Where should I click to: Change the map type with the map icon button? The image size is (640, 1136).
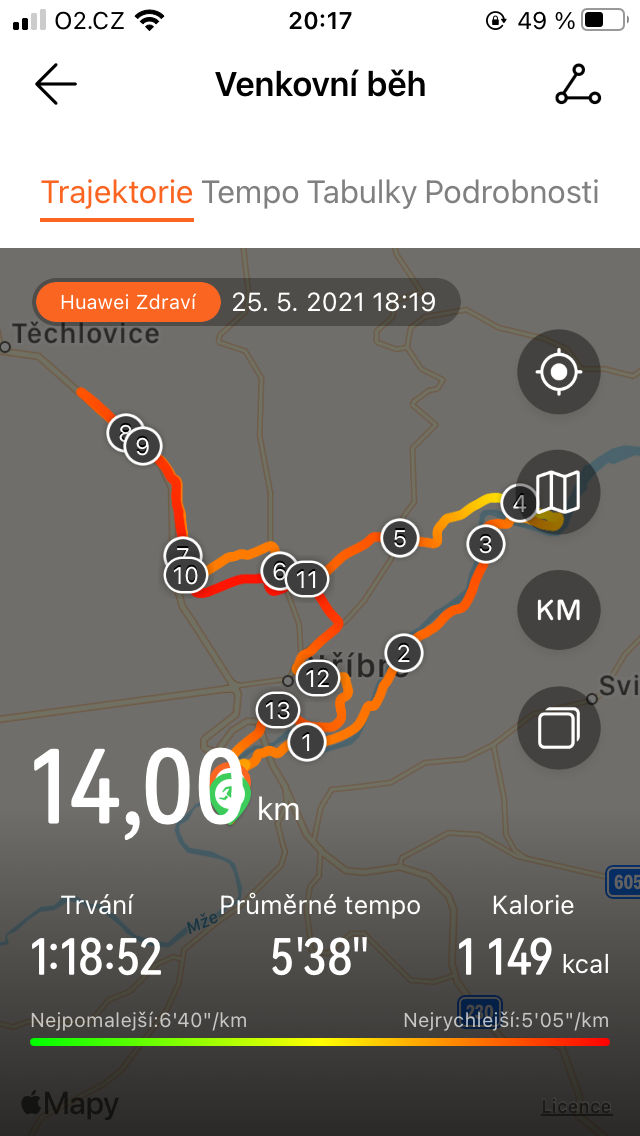coord(558,491)
